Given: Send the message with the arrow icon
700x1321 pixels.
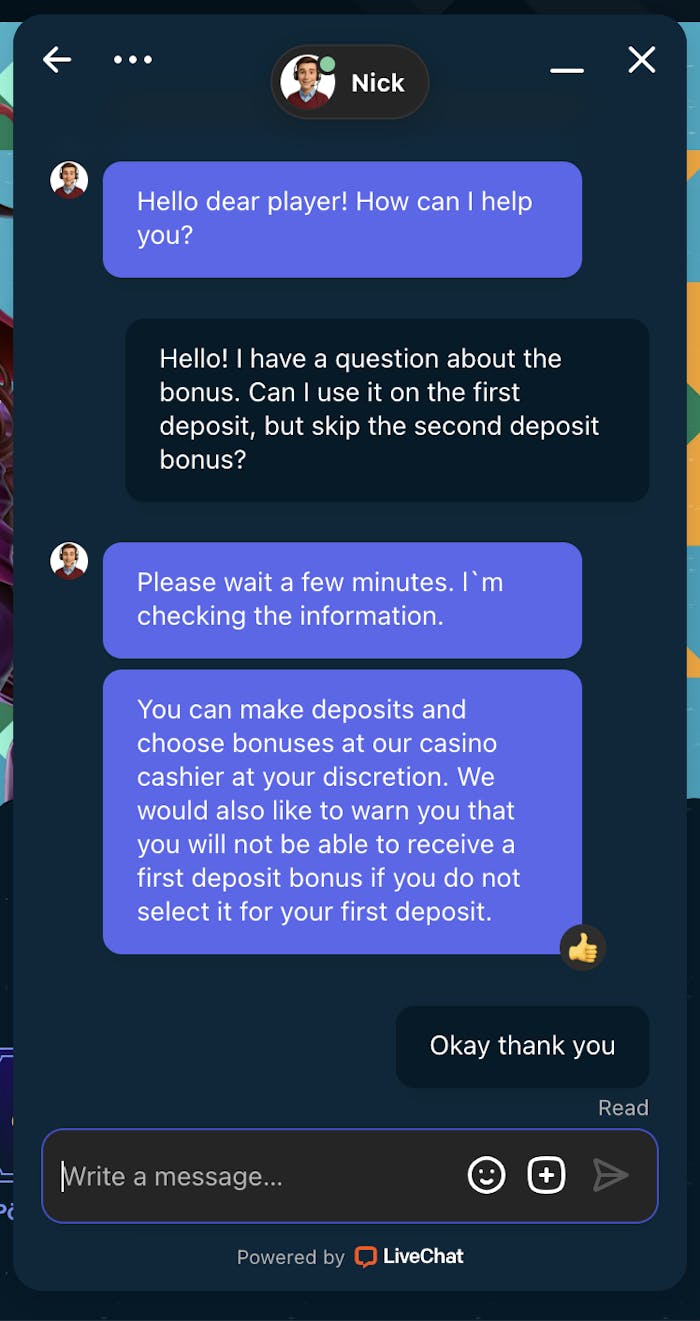Looking at the screenshot, I should point(610,1175).
